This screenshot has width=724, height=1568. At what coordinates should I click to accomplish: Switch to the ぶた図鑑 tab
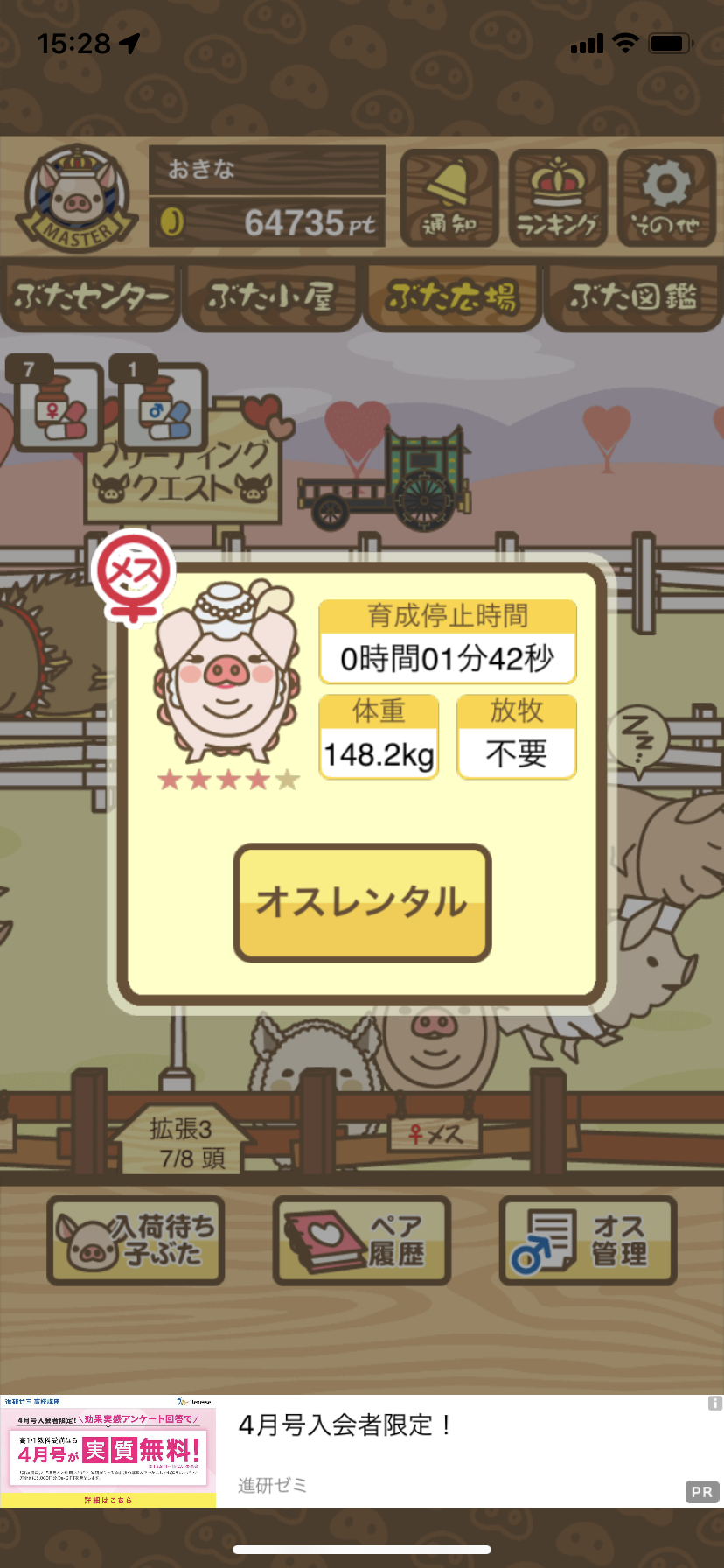(x=633, y=297)
